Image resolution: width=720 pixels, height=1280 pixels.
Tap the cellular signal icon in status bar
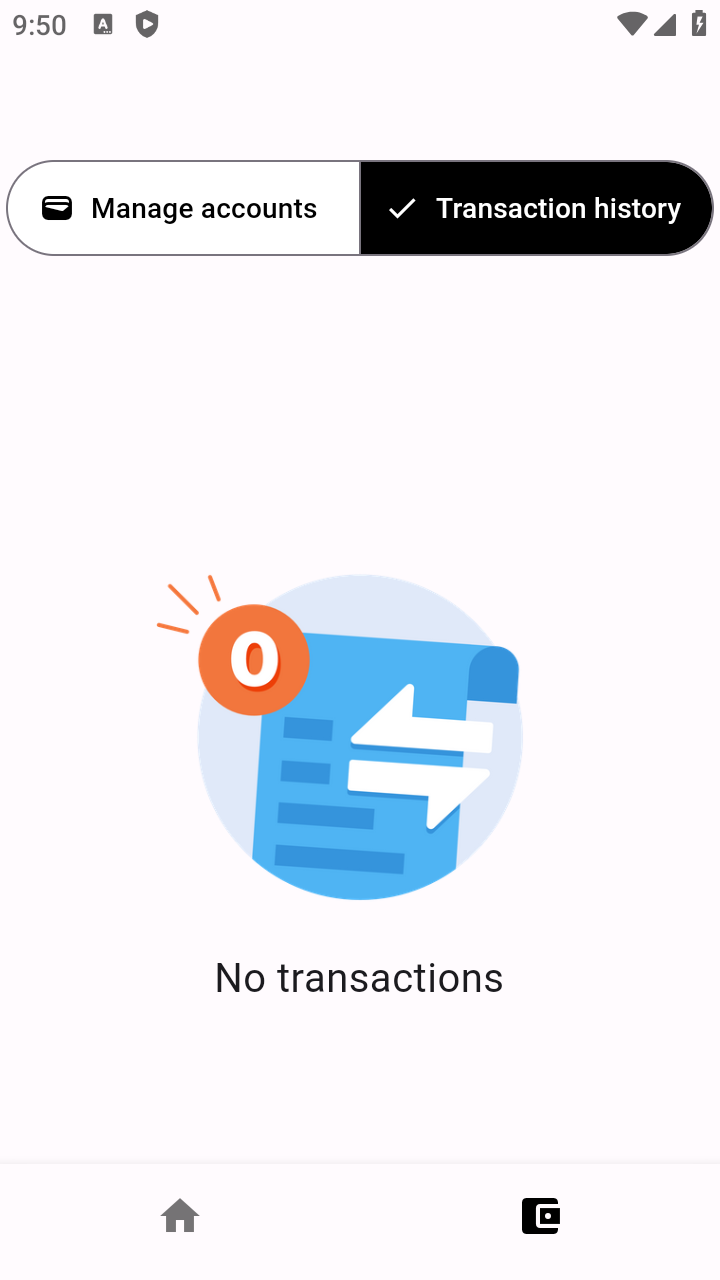[666, 24]
